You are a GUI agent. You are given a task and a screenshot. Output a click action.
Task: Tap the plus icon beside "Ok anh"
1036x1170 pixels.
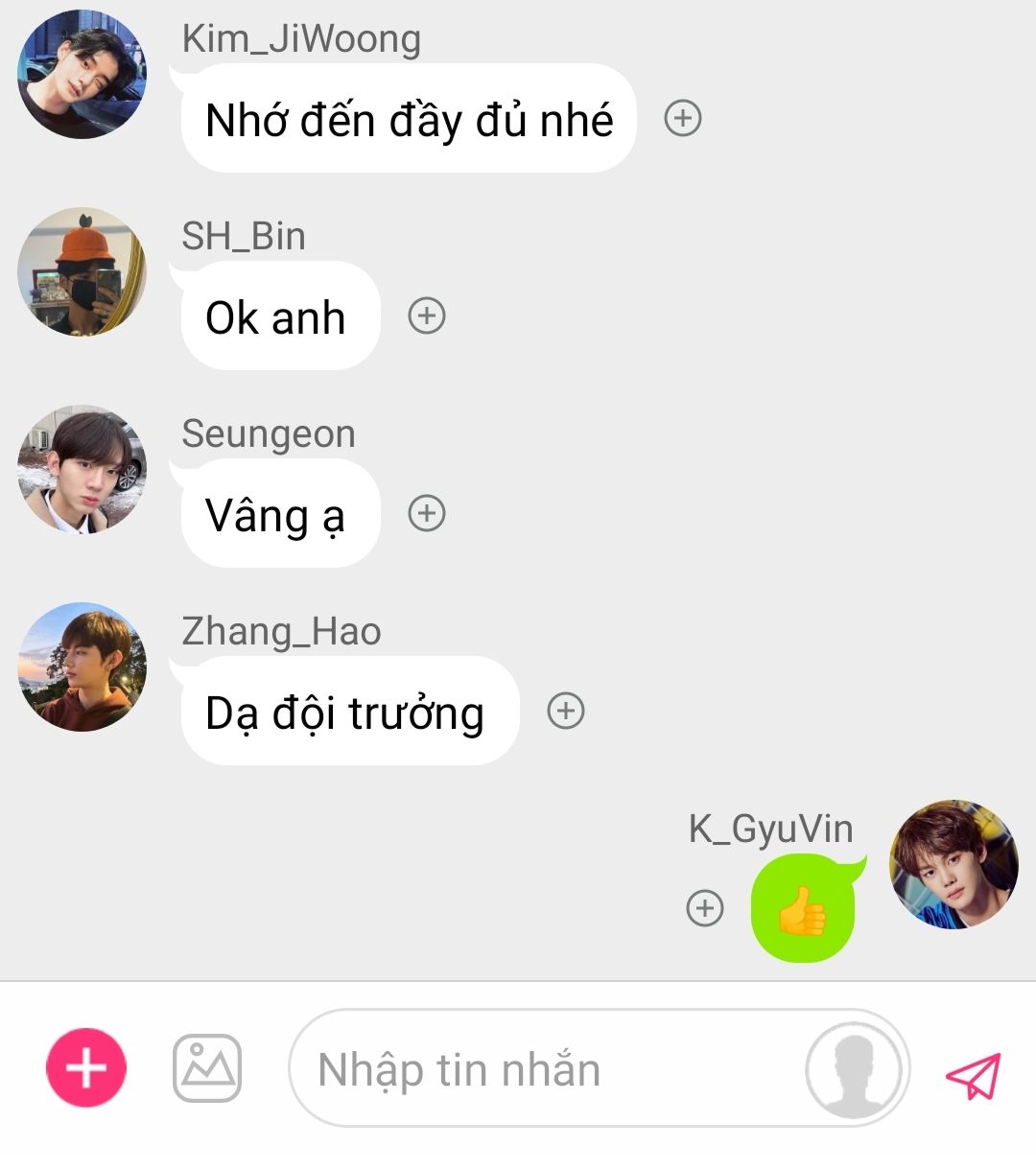pos(427,316)
